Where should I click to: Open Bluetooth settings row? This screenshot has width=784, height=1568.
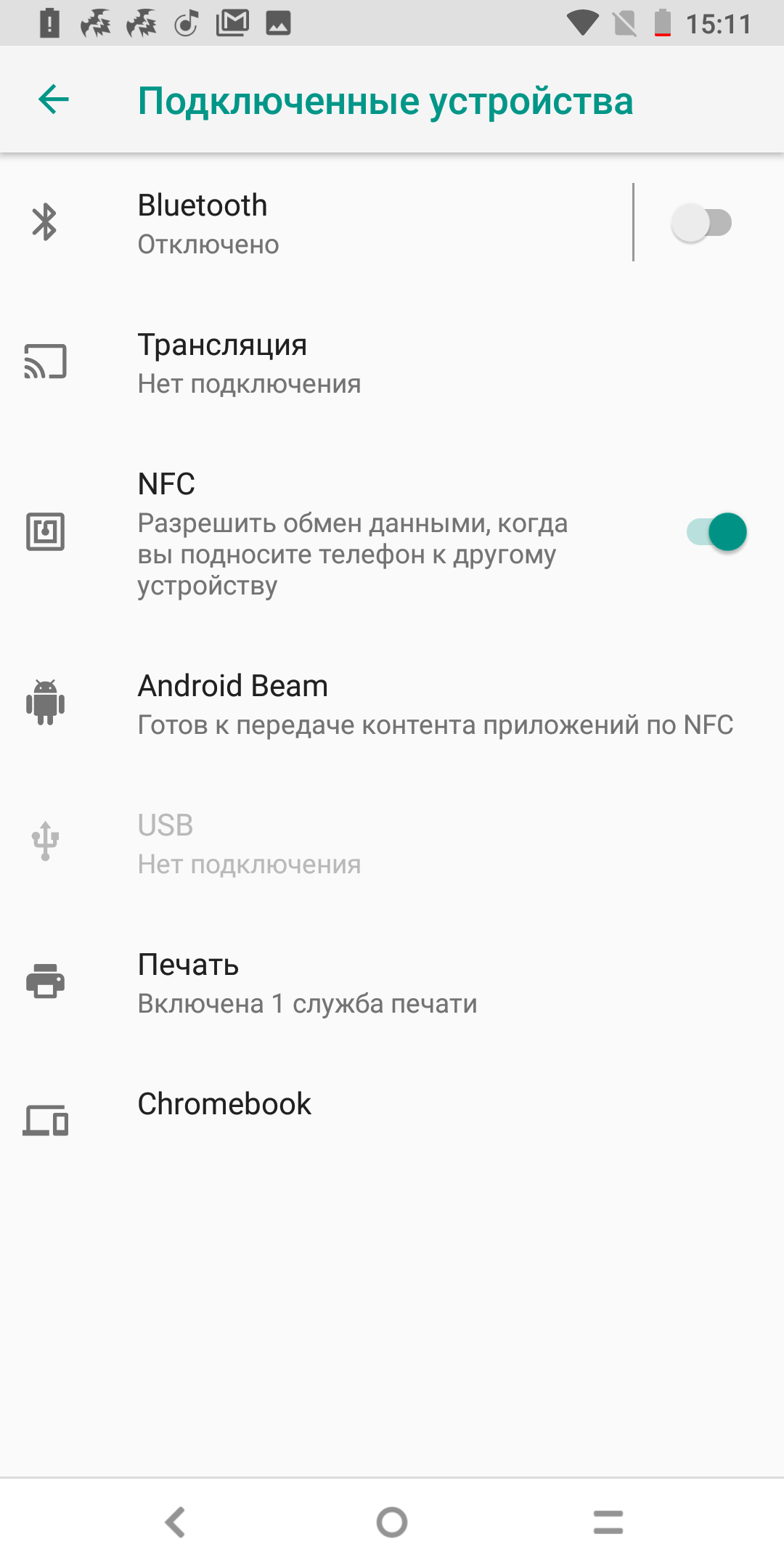[x=316, y=222]
